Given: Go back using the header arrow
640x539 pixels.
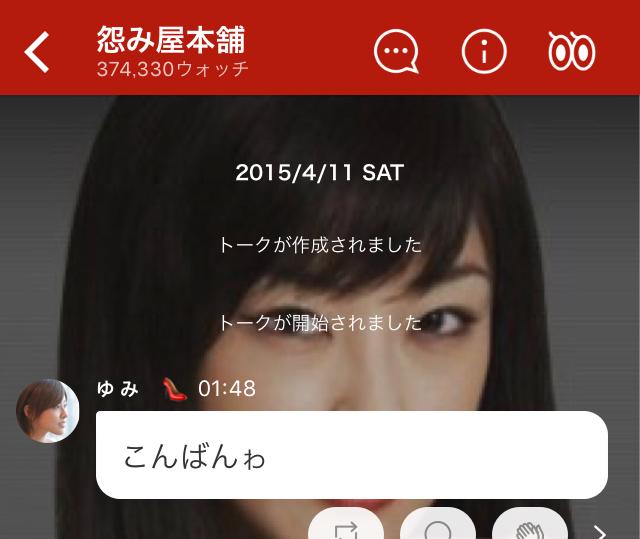Looking at the screenshot, I should tap(37, 52).
